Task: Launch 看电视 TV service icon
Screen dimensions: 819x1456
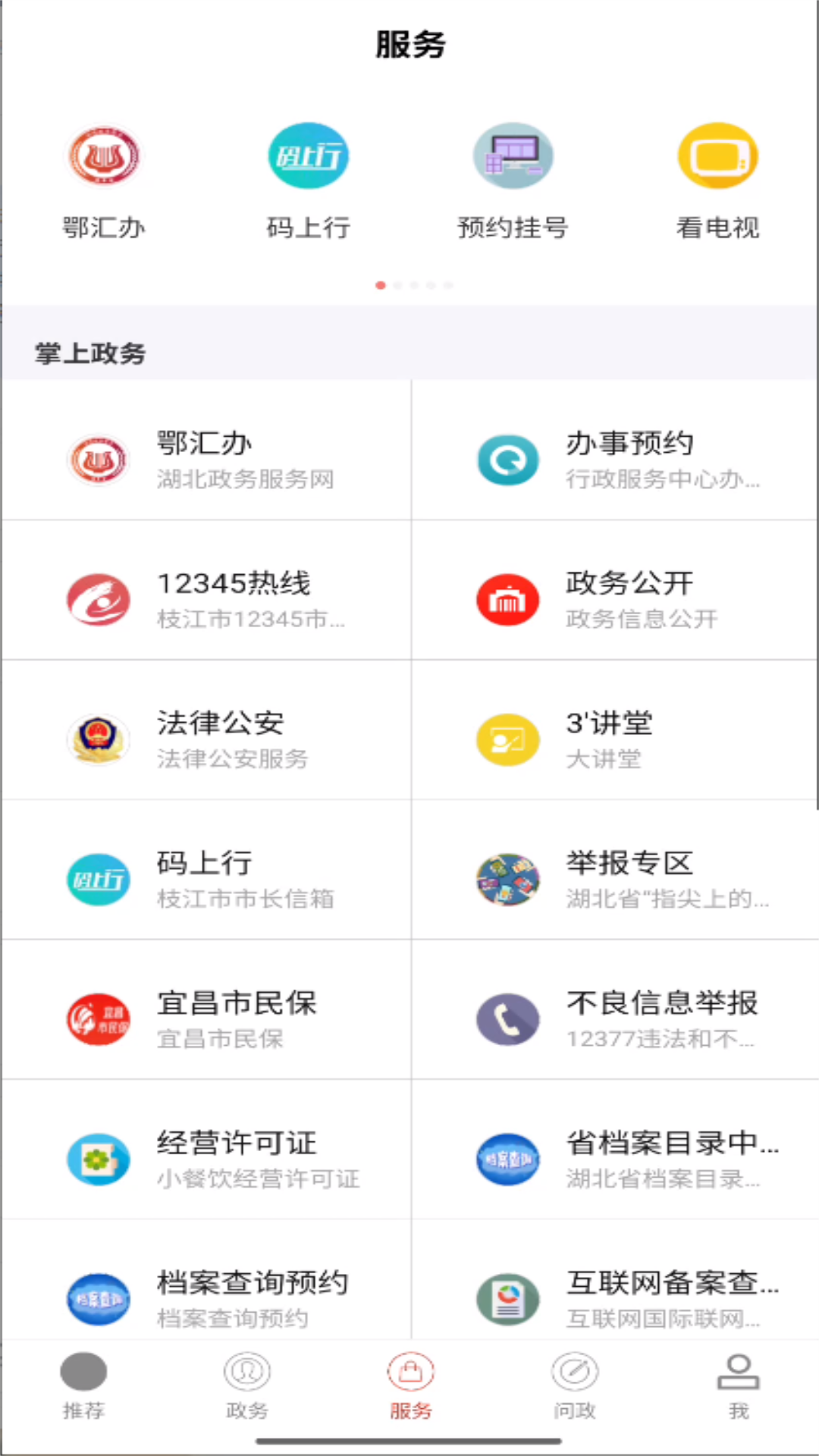Action: point(718,155)
